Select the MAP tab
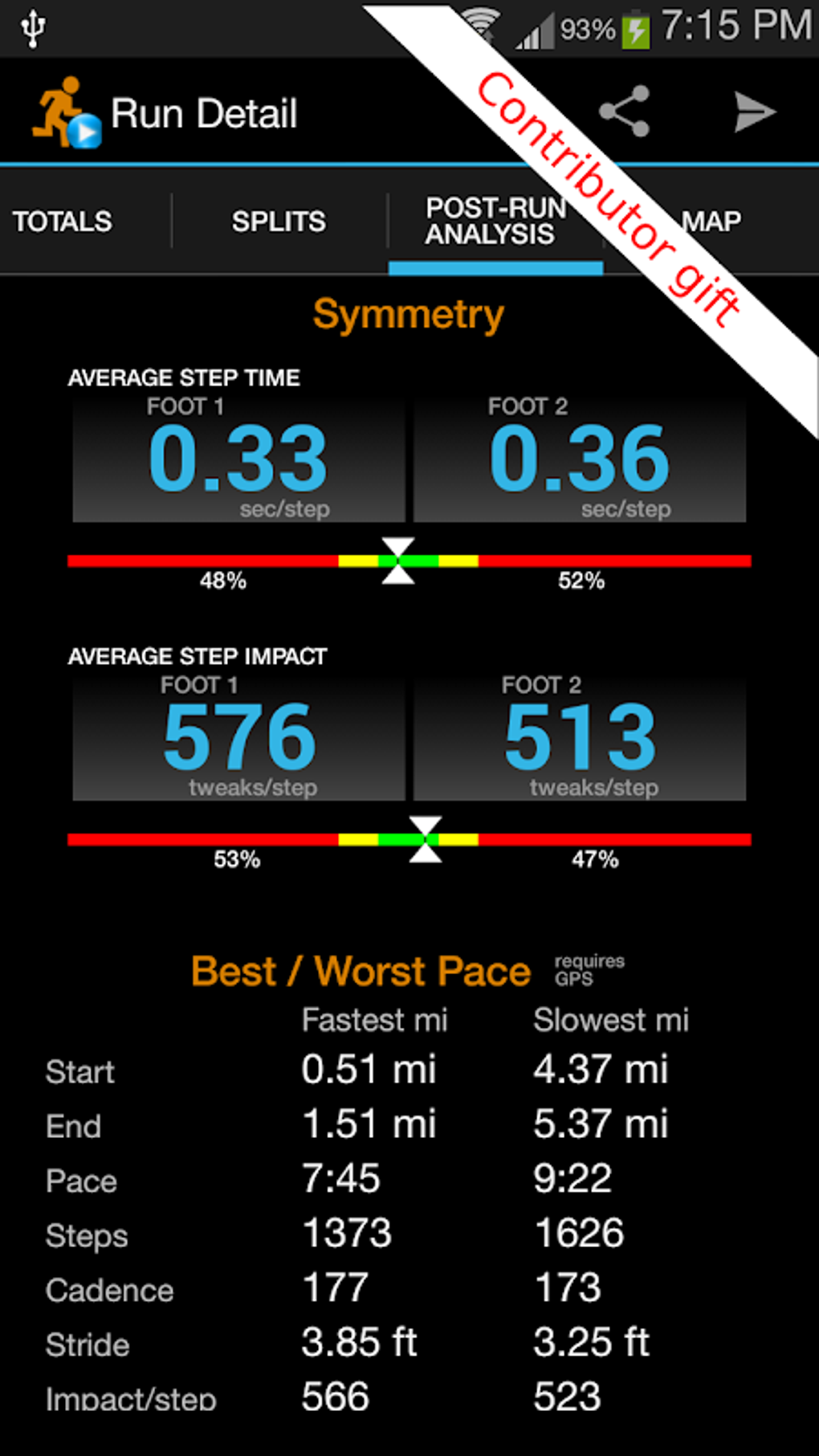The height and width of the screenshot is (1456, 819). (710, 221)
